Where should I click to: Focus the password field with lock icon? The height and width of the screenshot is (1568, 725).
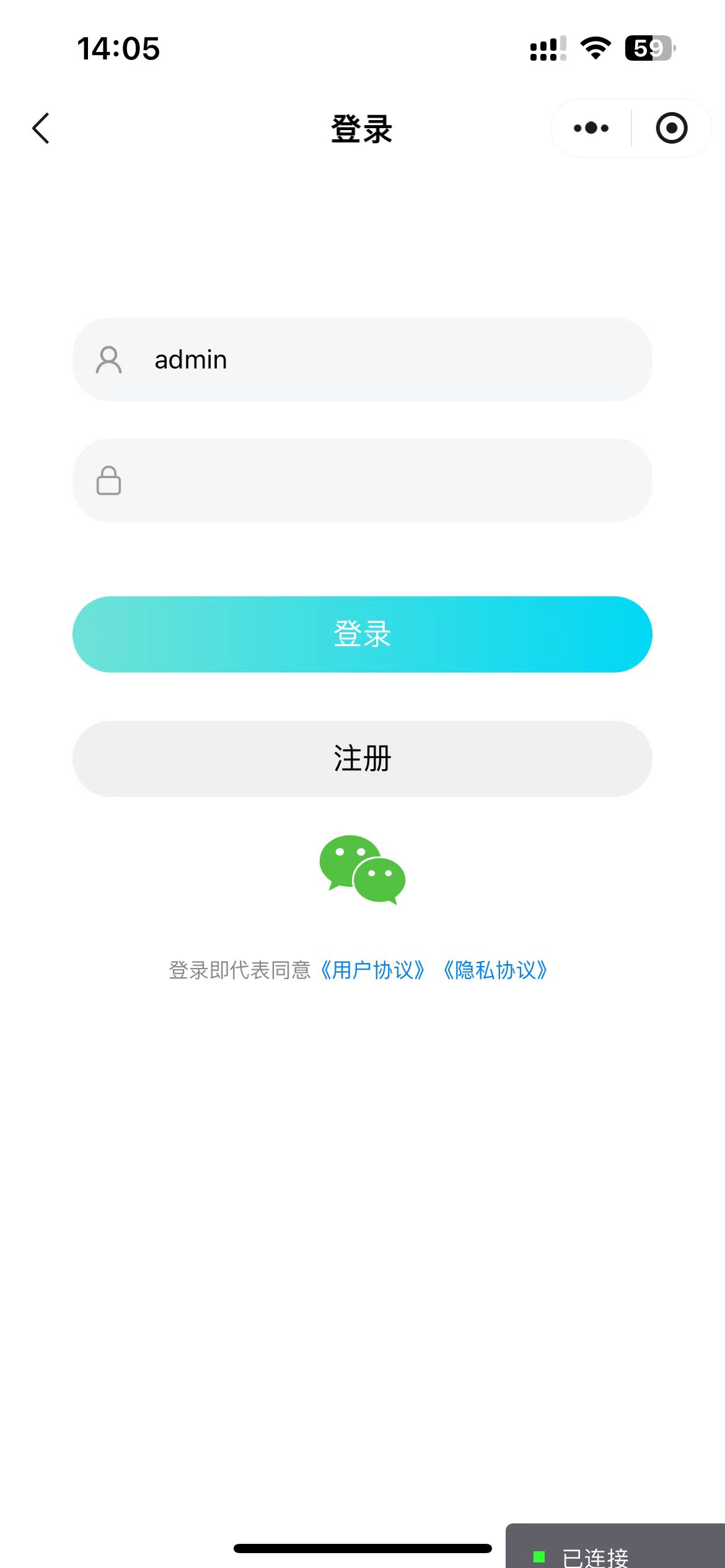tap(372, 481)
